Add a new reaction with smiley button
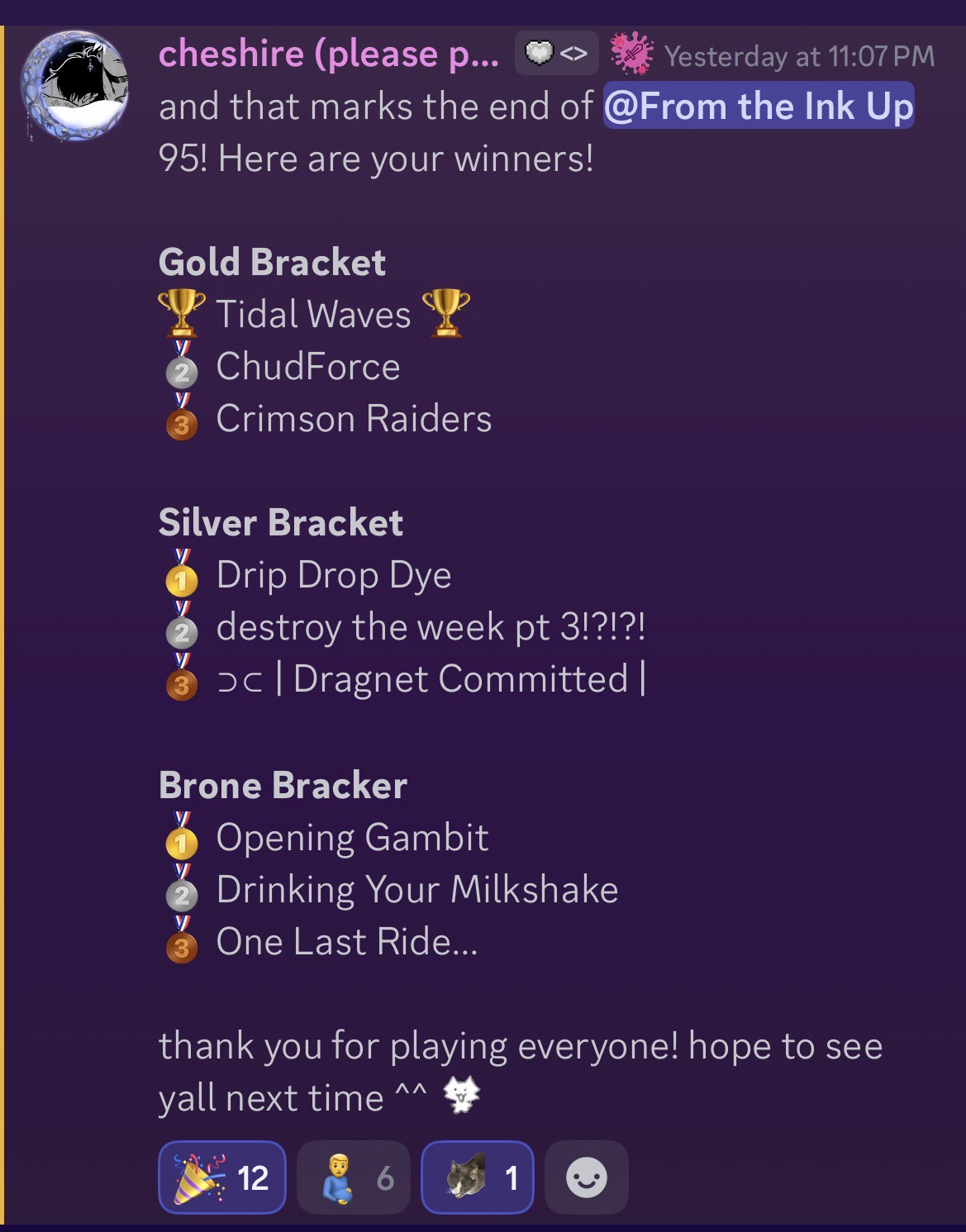This screenshot has width=966, height=1232. [586, 1177]
